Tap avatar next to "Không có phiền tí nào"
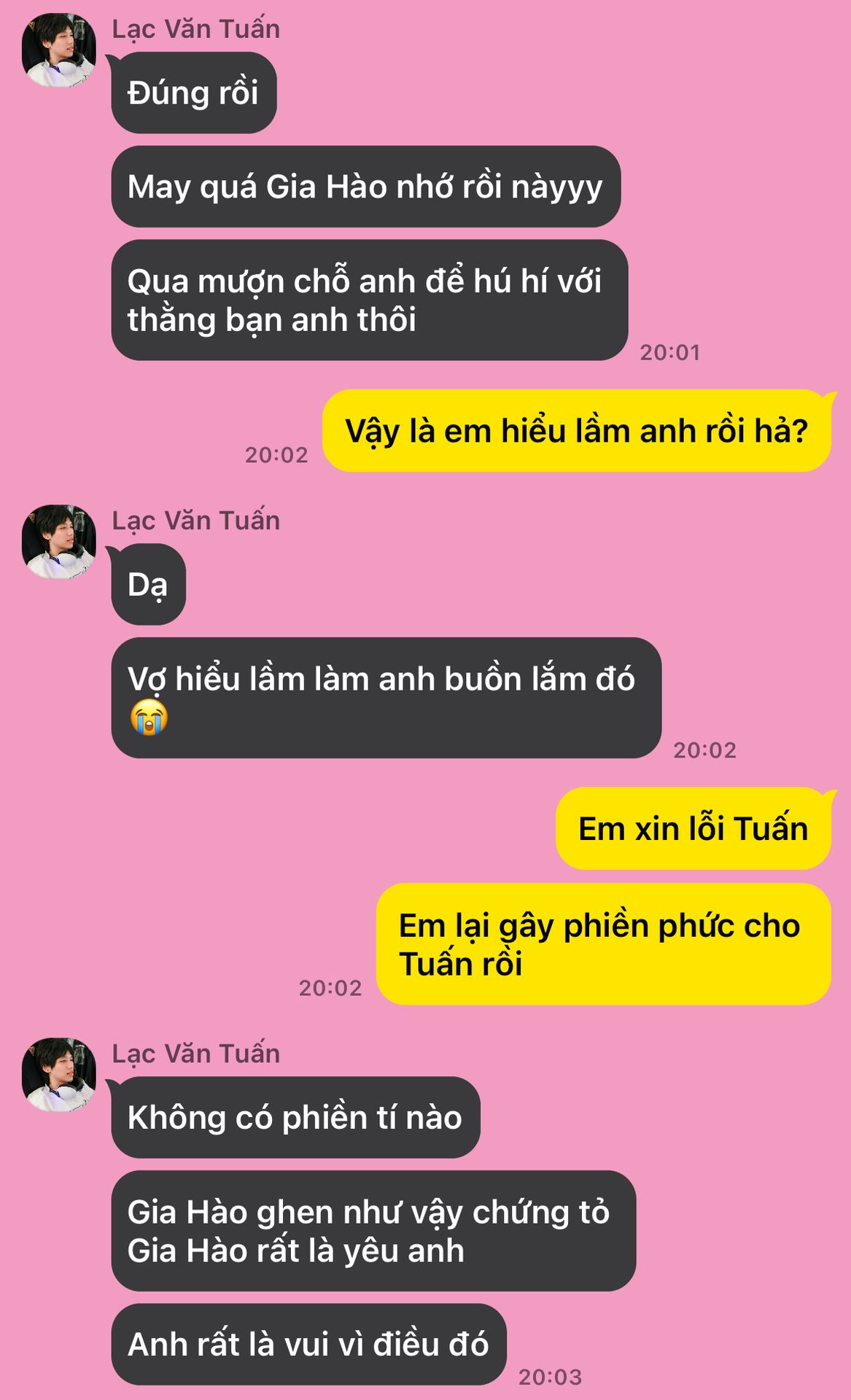The height and width of the screenshot is (1400, 851). [x=58, y=1075]
